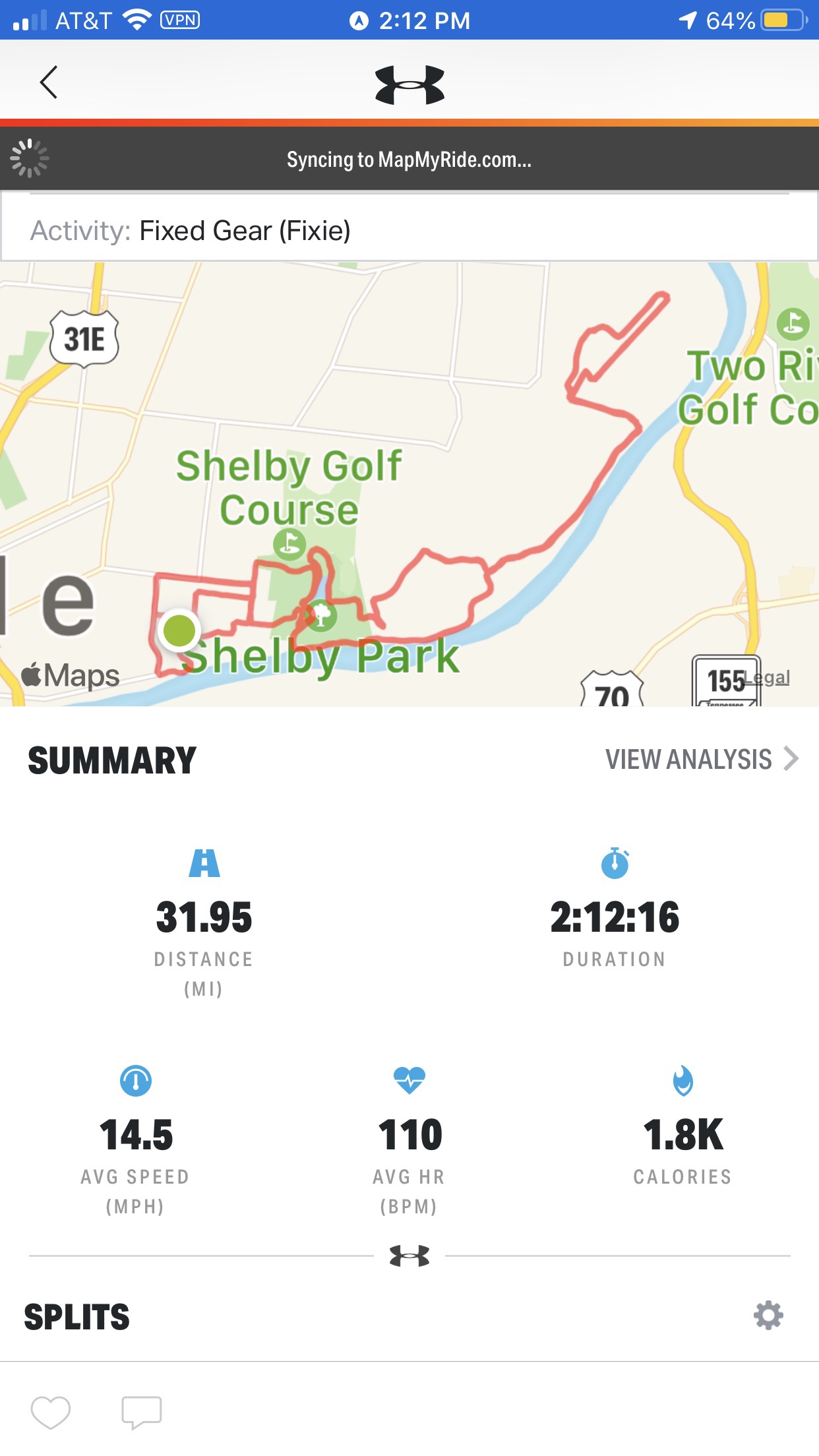Open View Analysis for this workout
819x1456 pixels.
tap(701, 760)
